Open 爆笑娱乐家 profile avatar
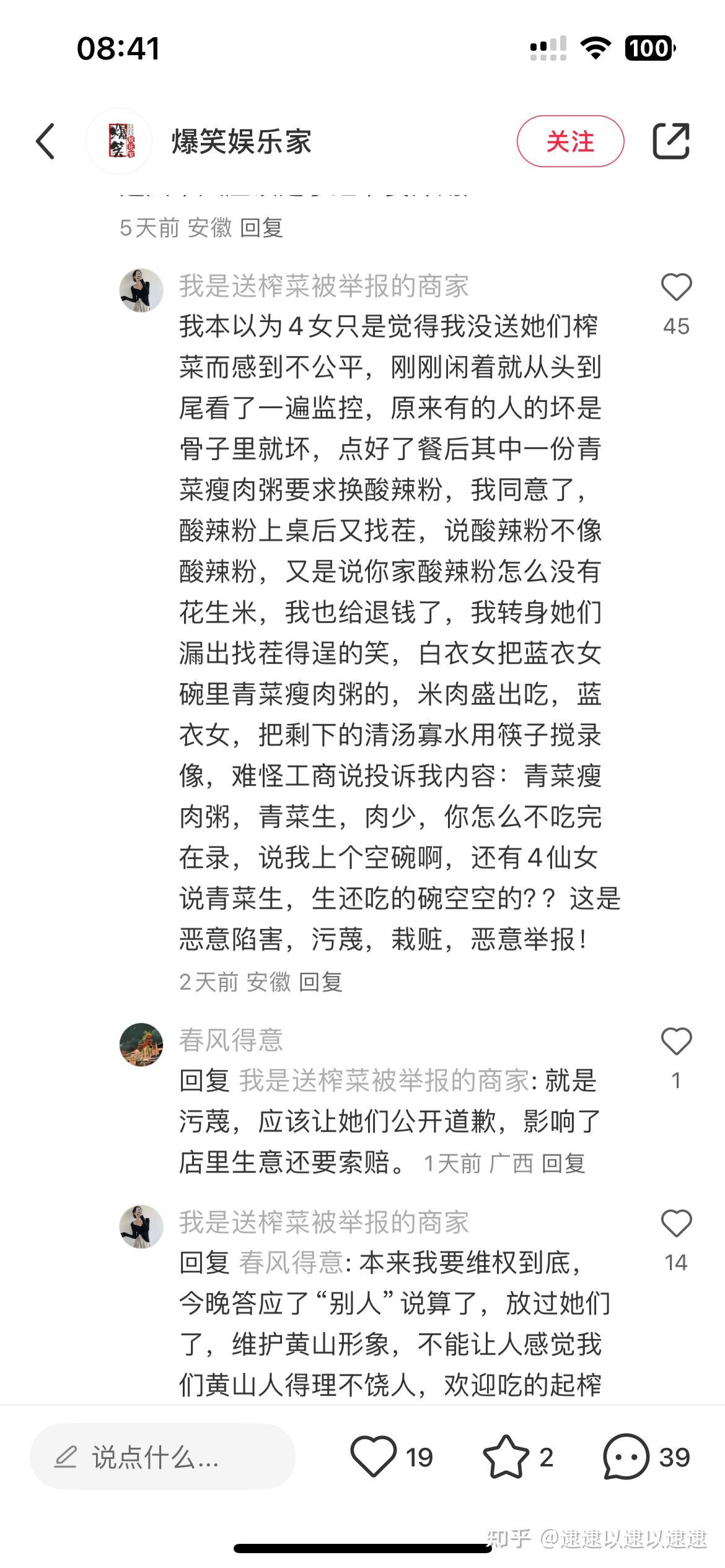The image size is (725, 1568). point(119,141)
